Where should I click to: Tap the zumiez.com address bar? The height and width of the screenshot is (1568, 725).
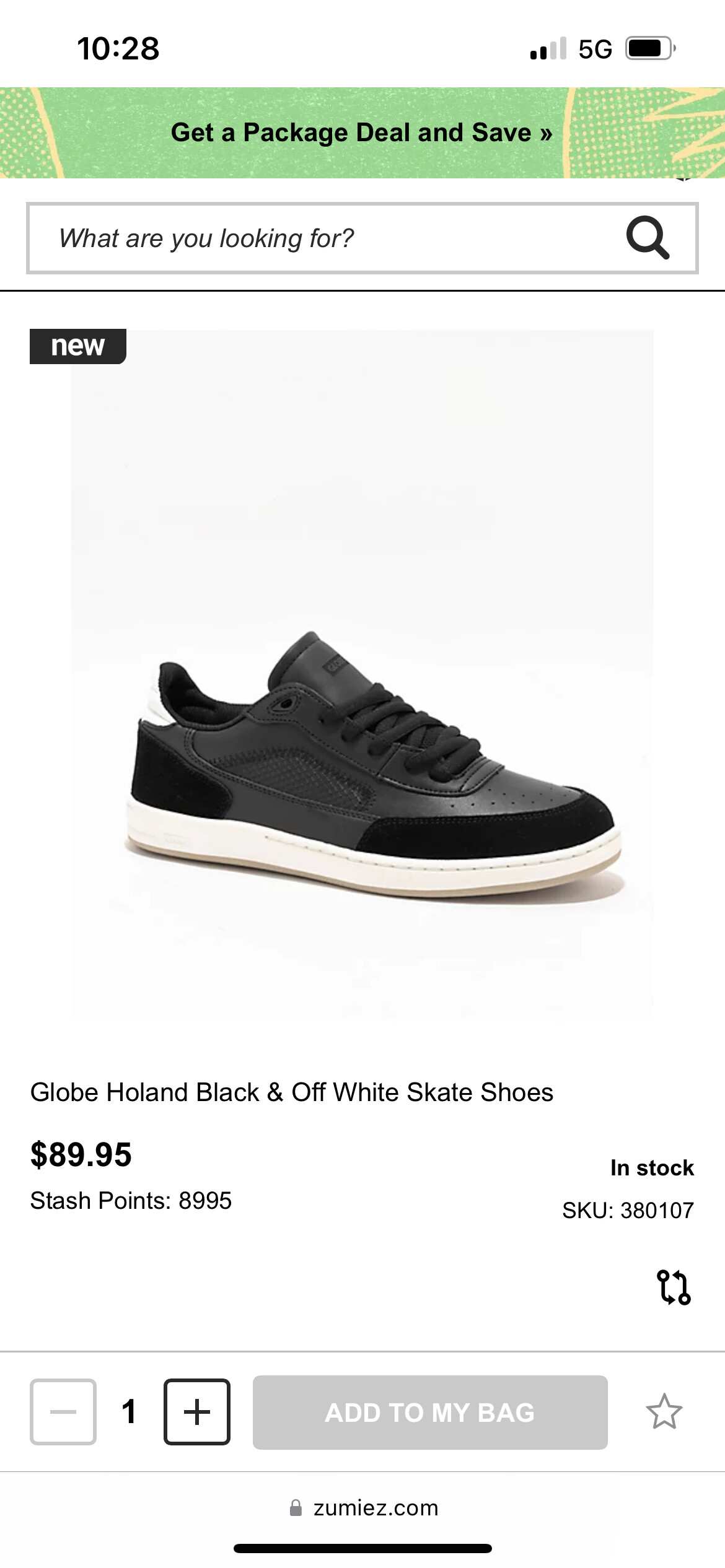[x=363, y=1507]
